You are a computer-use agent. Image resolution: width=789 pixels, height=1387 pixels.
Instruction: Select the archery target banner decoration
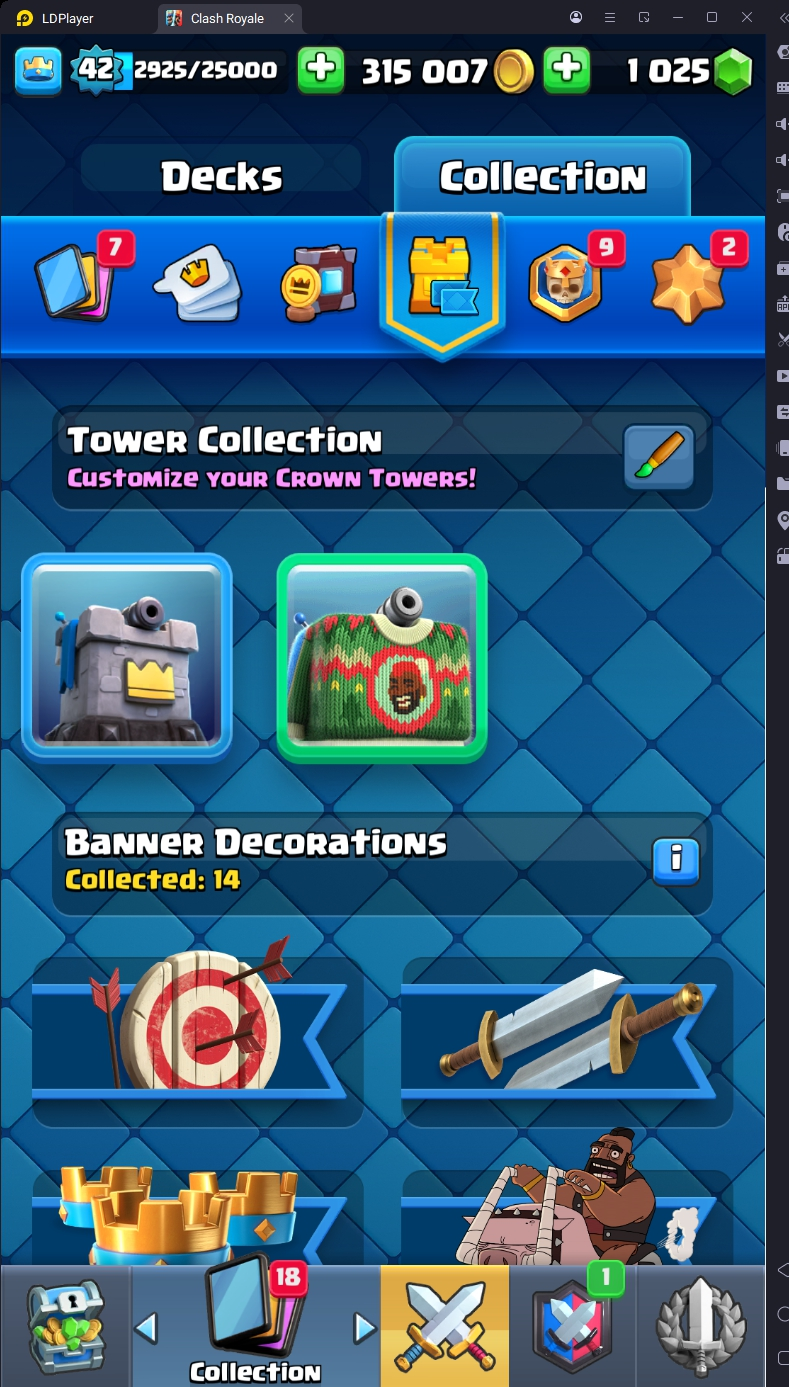(197, 1027)
